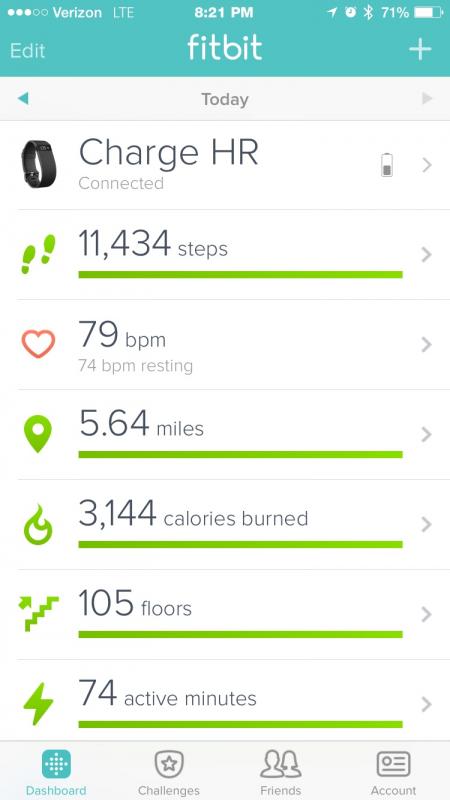Tap the Edit button
This screenshot has height=800, width=450.
(x=28, y=51)
